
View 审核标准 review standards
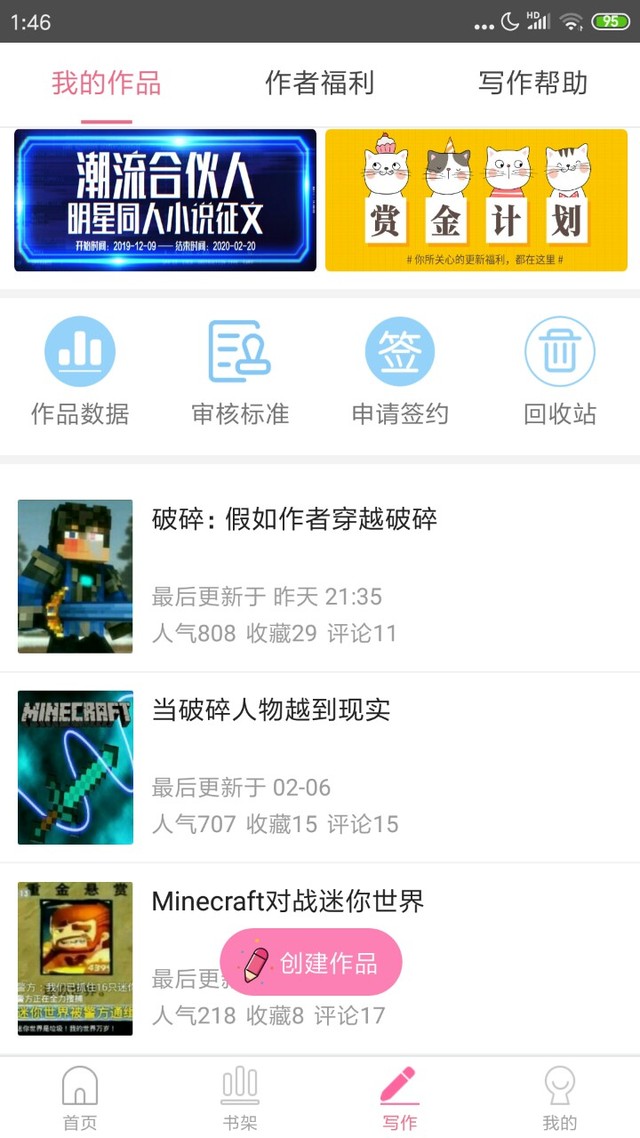[x=240, y=371]
